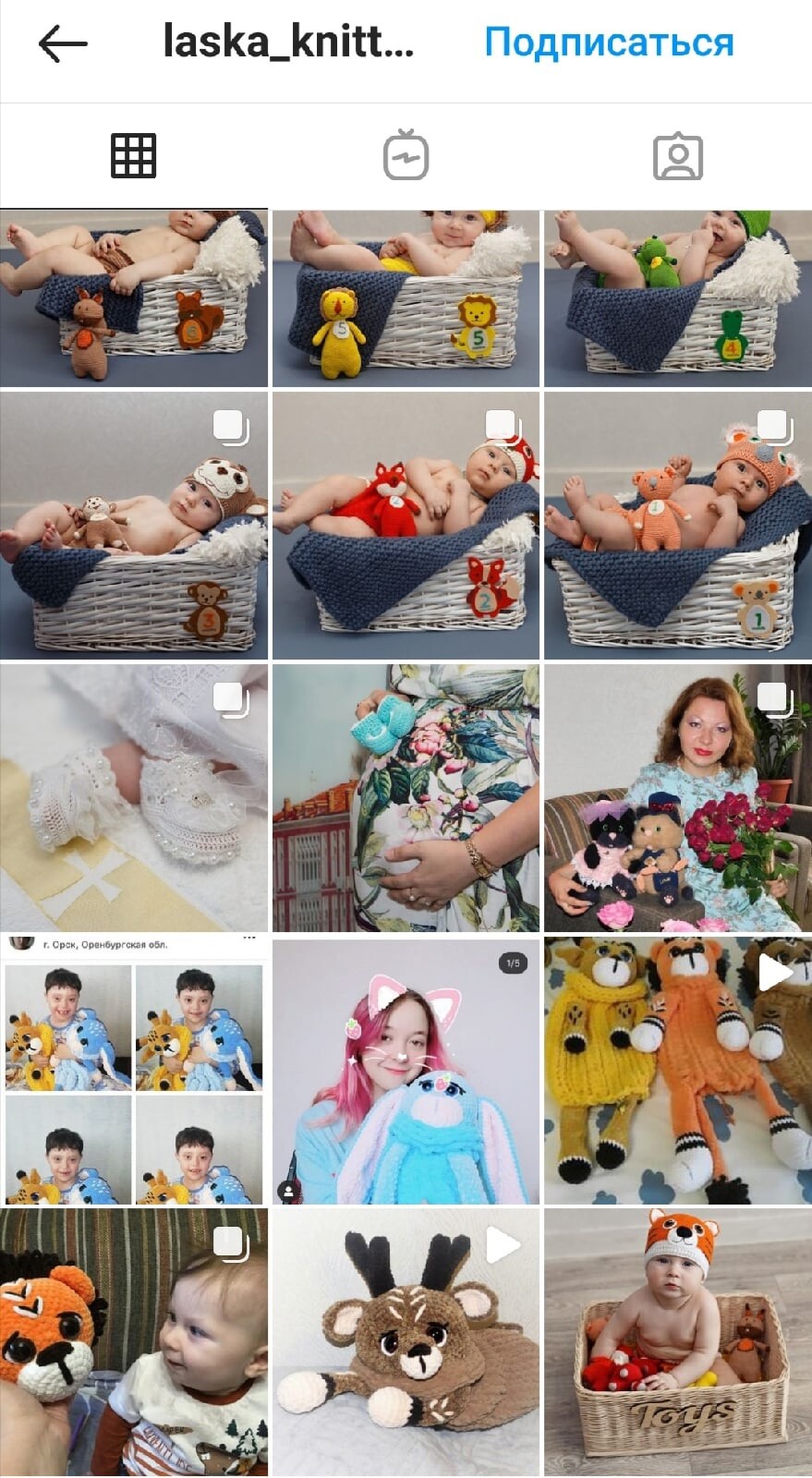Open post of woman with roses and toys
812x1478 pixels.
click(678, 797)
